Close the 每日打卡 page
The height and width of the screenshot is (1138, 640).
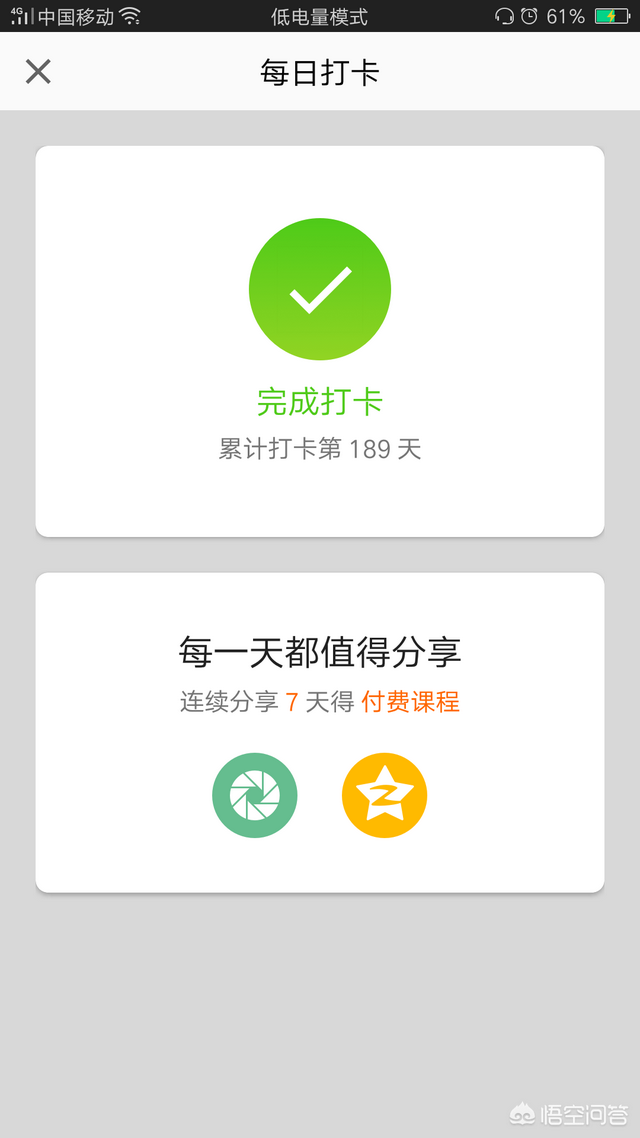38,72
